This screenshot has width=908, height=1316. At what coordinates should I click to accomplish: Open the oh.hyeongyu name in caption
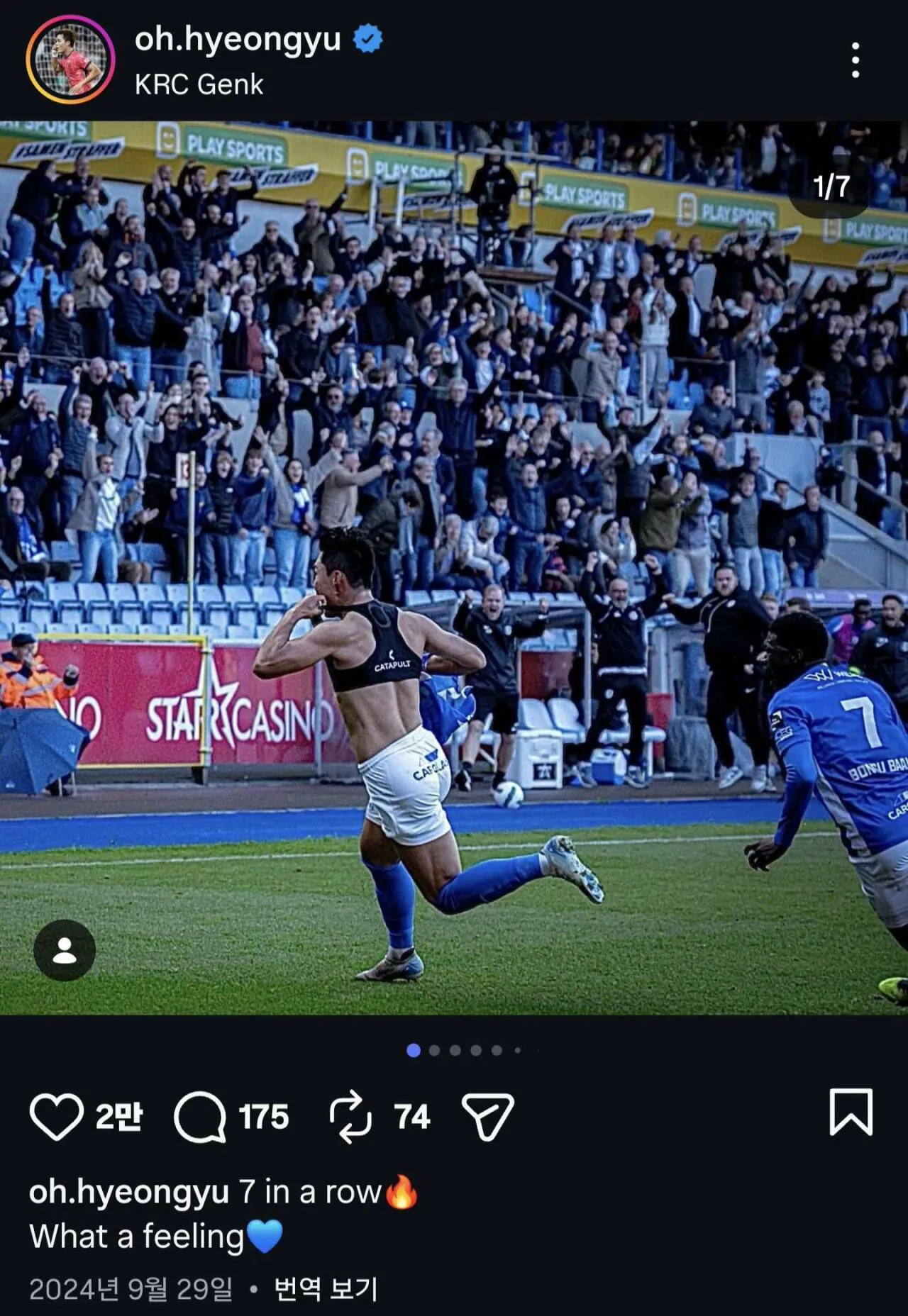129,1192
